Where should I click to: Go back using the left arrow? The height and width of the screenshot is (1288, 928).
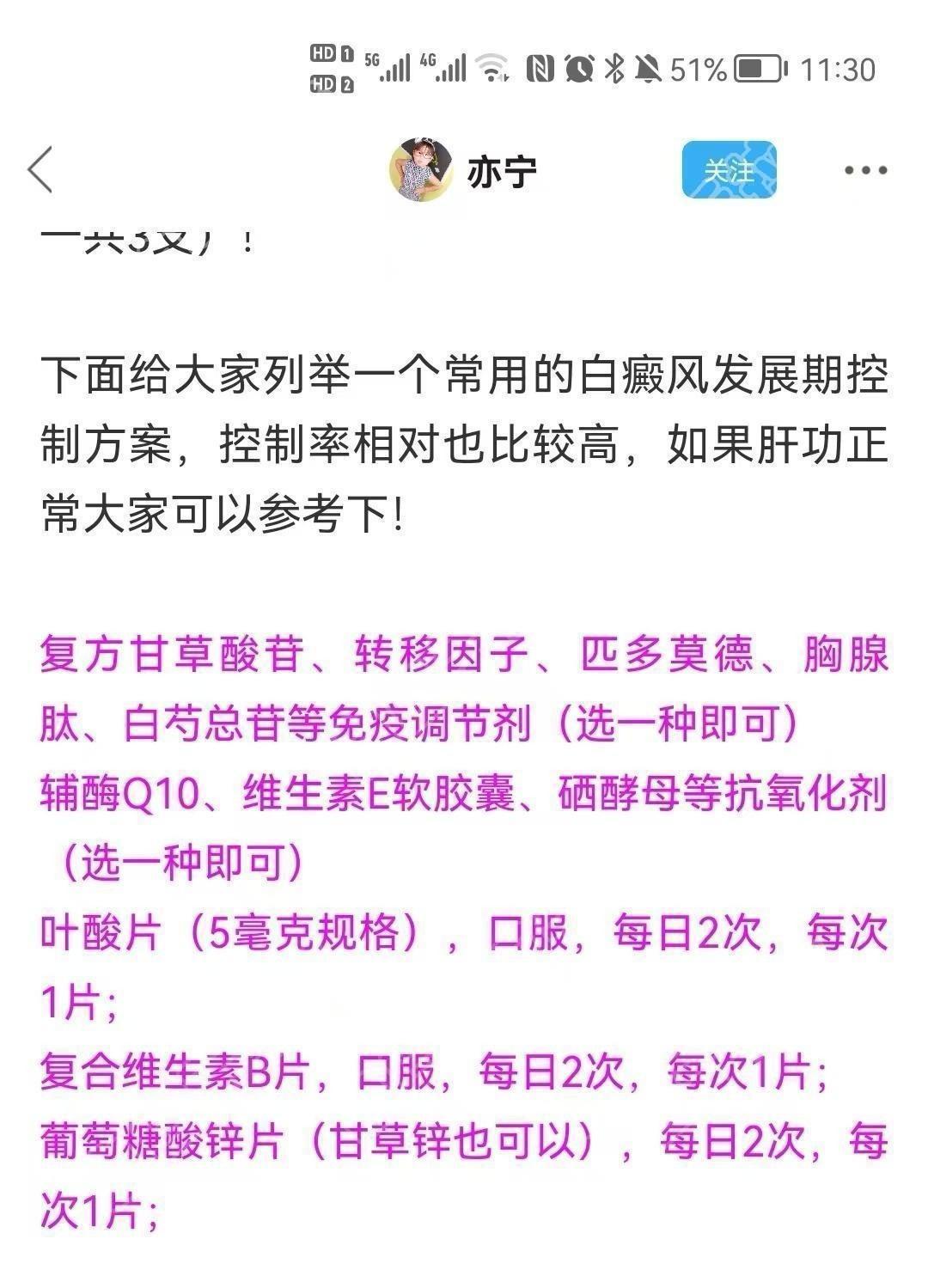click(40, 169)
